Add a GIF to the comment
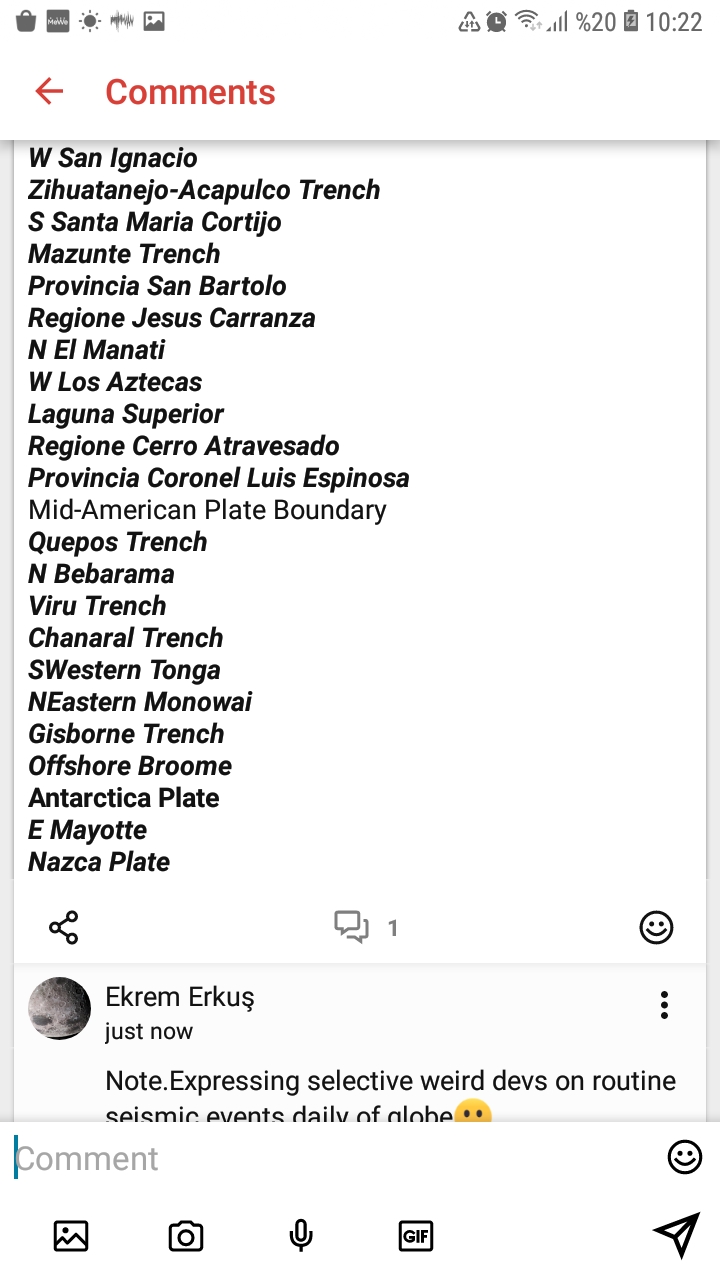Image resolution: width=720 pixels, height=1280 pixels. click(416, 1236)
